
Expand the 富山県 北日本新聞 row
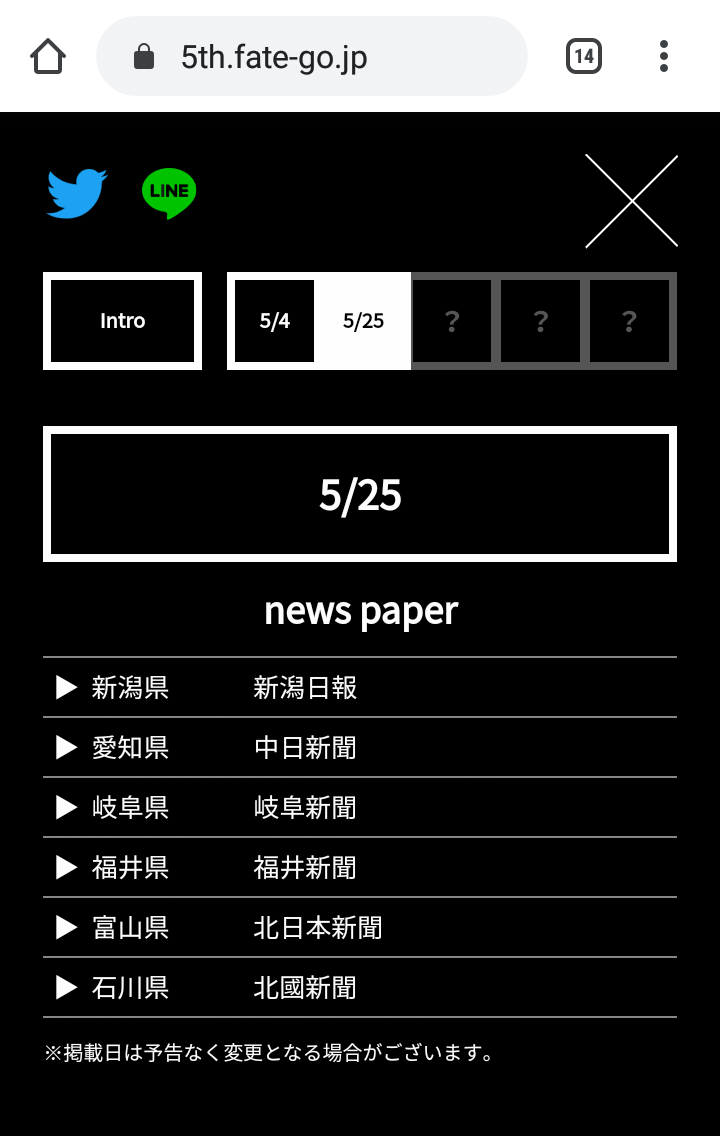pyautogui.click(x=359, y=928)
